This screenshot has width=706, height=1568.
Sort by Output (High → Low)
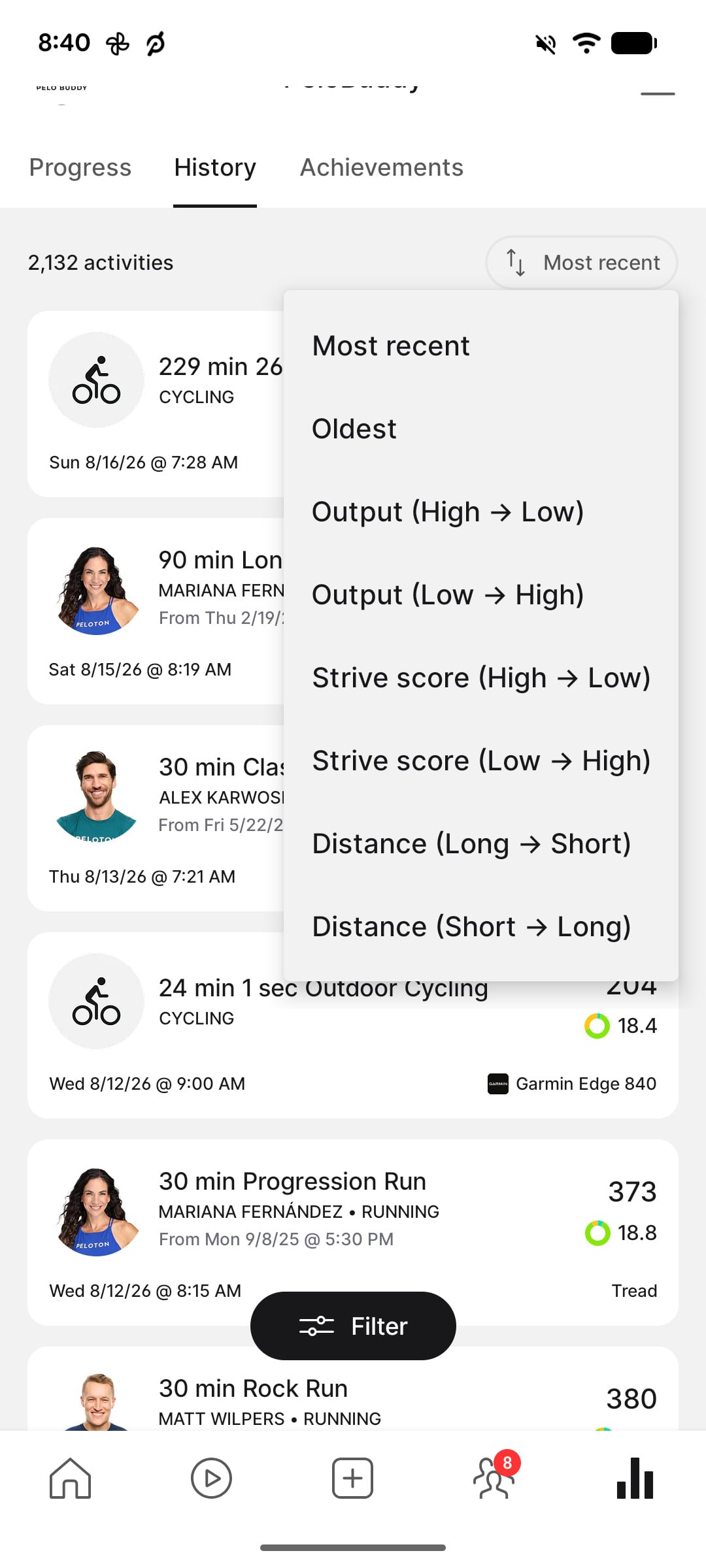tap(481, 512)
